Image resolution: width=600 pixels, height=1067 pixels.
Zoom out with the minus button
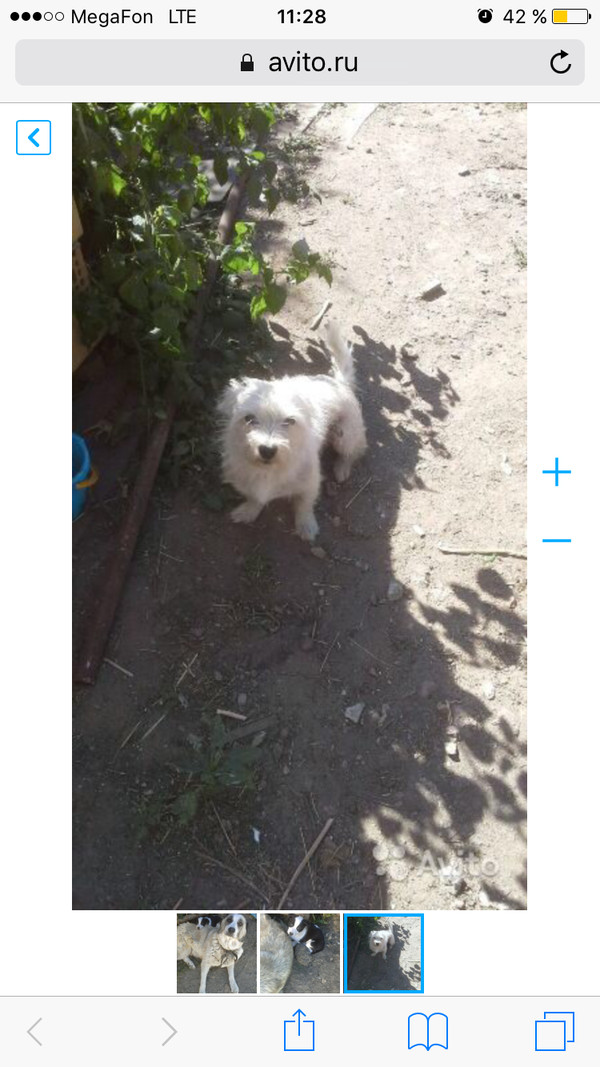click(556, 541)
